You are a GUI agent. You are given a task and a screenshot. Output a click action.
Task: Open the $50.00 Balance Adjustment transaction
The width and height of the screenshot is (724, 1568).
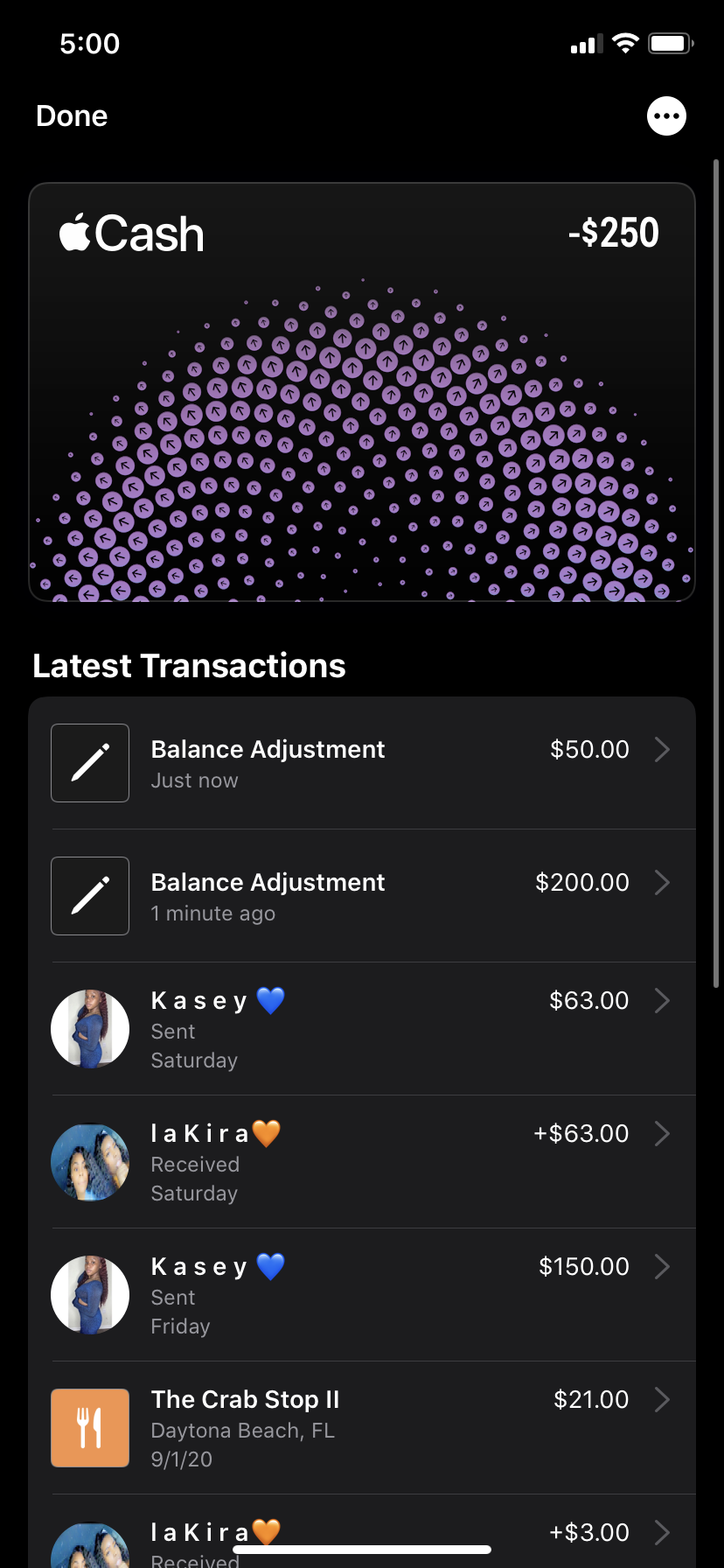coord(362,763)
